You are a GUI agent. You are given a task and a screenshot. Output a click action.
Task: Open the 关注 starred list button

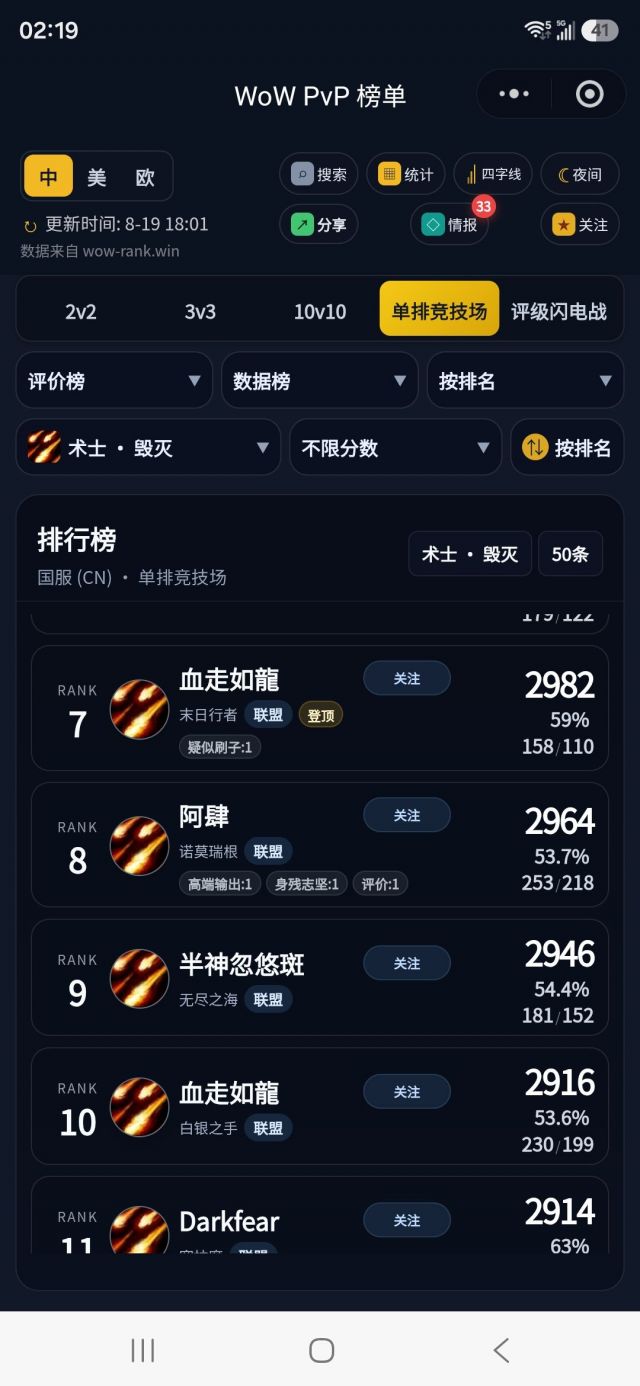(x=580, y=224)
